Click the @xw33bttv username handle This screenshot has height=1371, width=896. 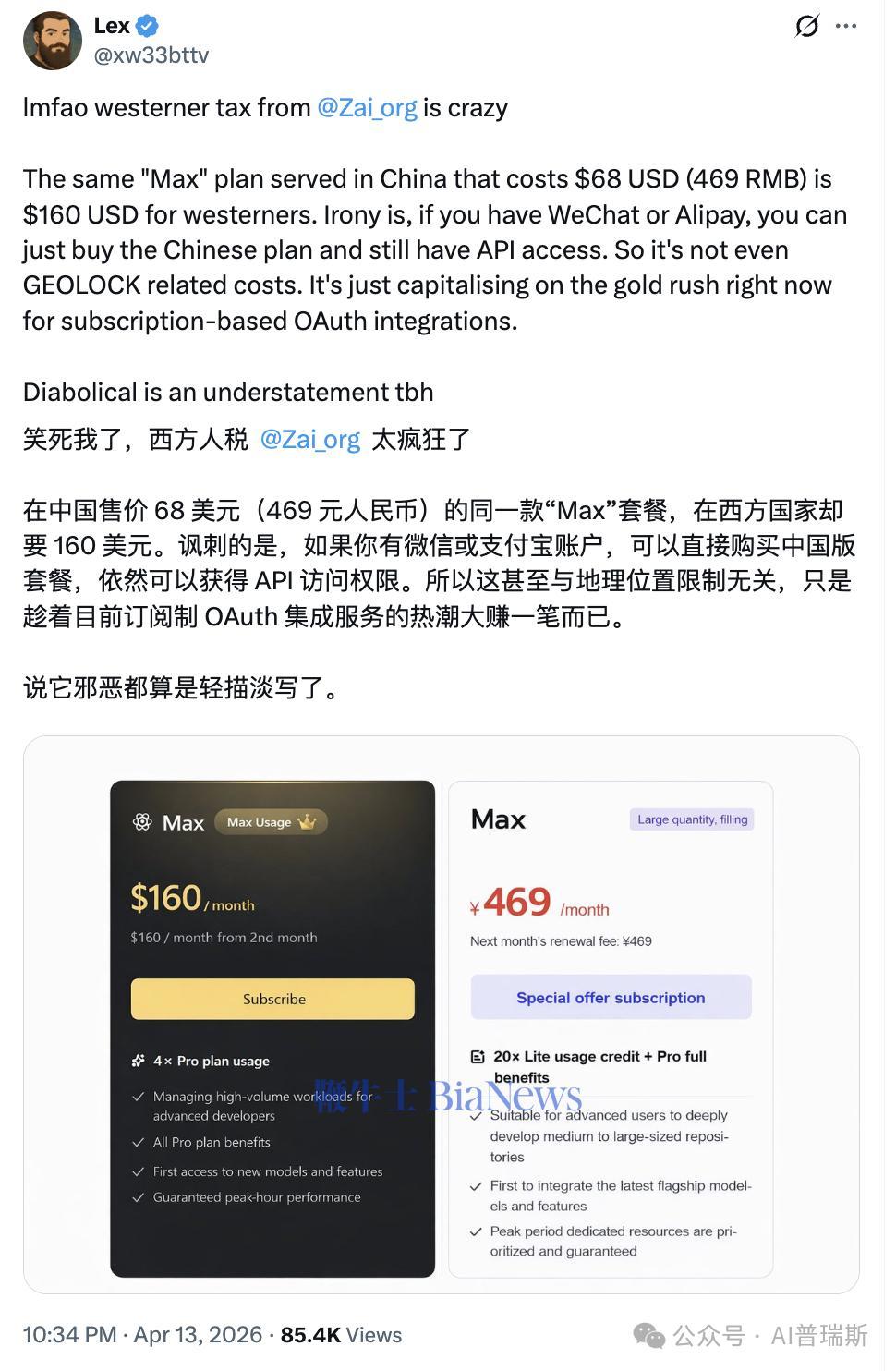pos(151,55)
